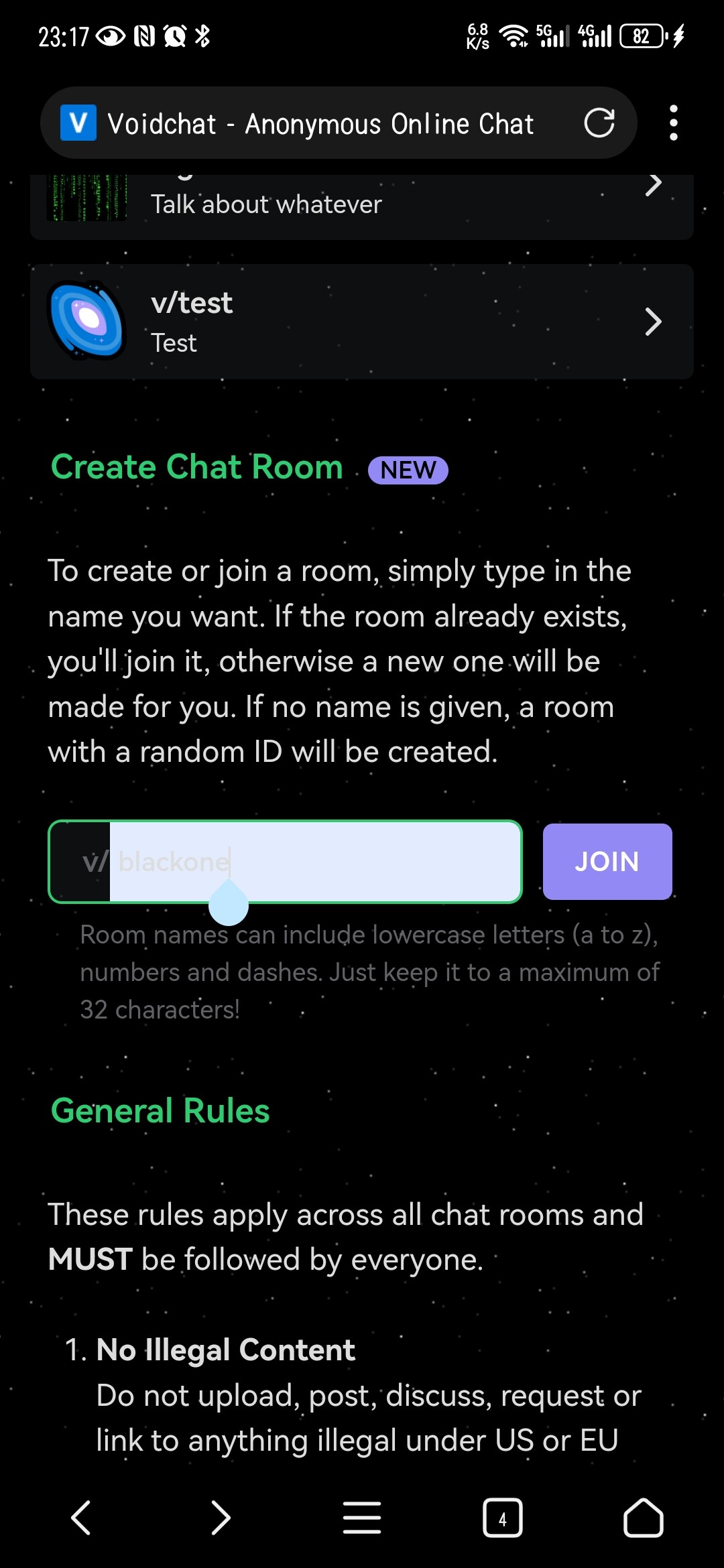Reload the Voidchat page
This screenshot has height=1568, width=724.
coord(599,123)
